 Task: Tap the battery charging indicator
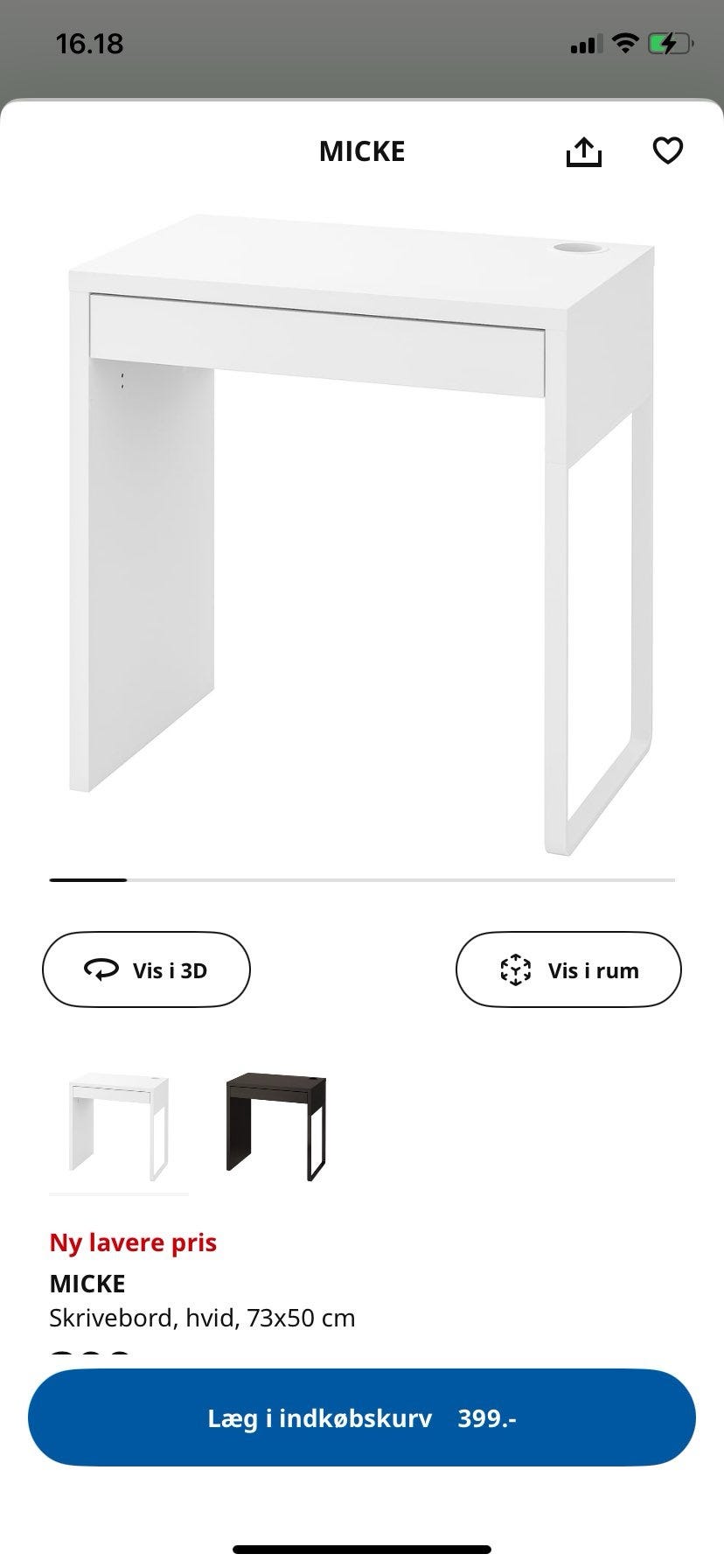click(x=668, y=42)
